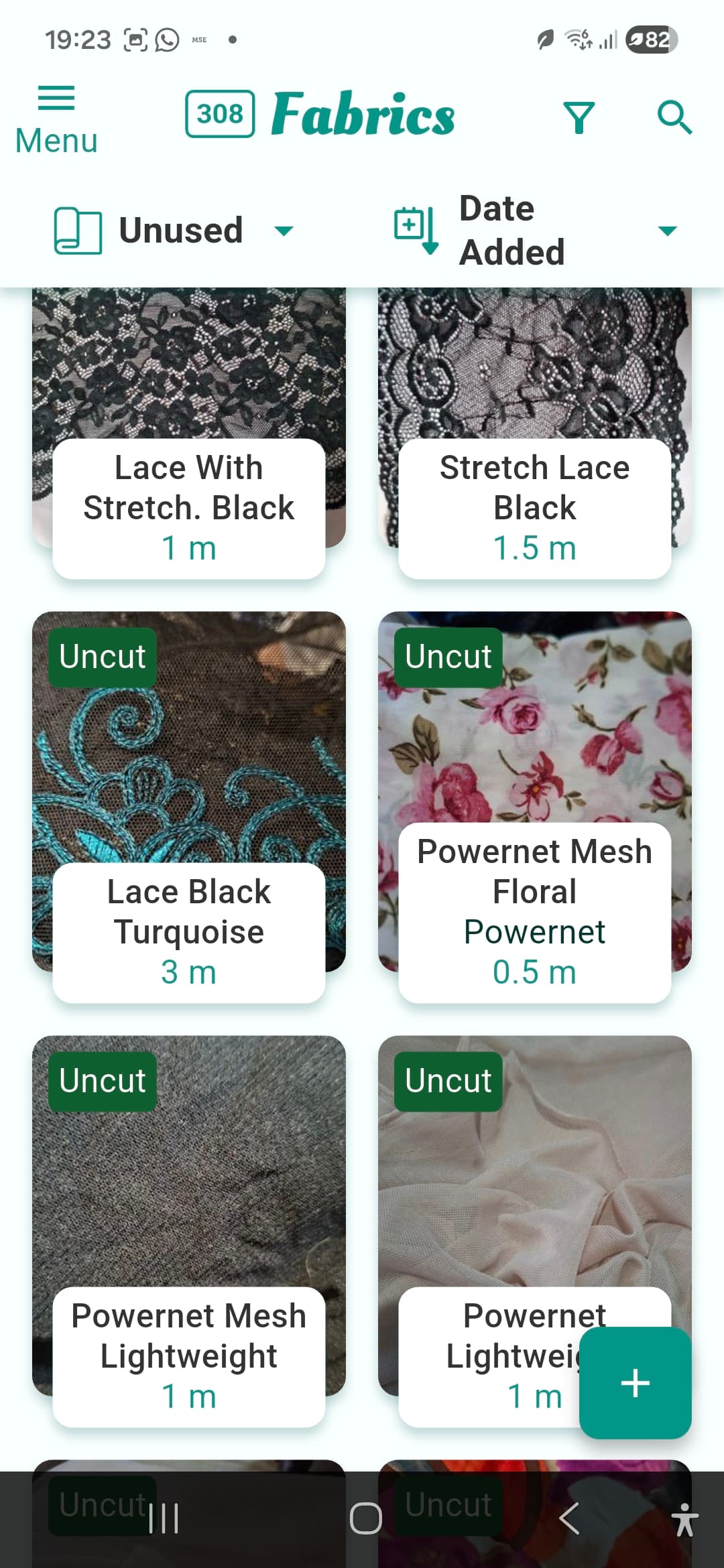
Task: Expand the Unused status dropdown
Action: [174, 231]
